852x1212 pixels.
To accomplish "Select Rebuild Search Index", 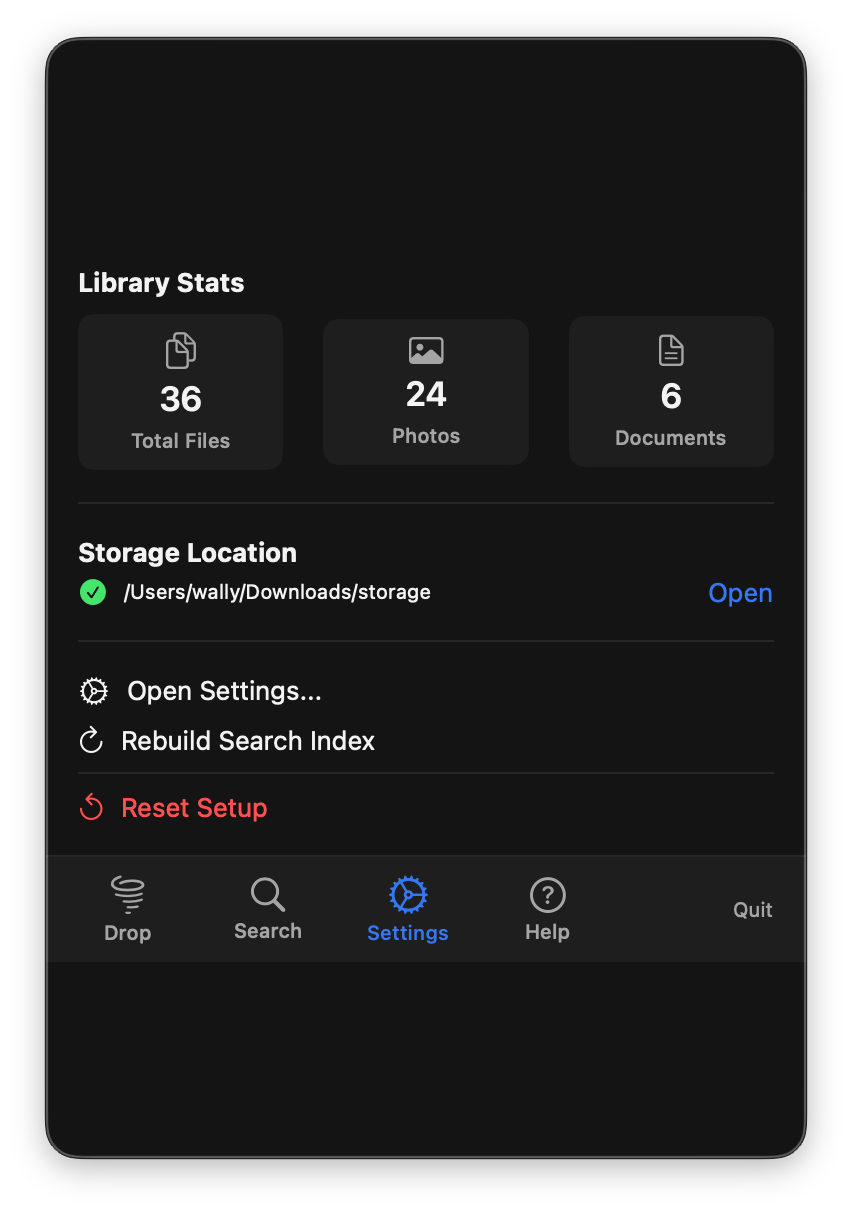I will (x=247, y=740).
